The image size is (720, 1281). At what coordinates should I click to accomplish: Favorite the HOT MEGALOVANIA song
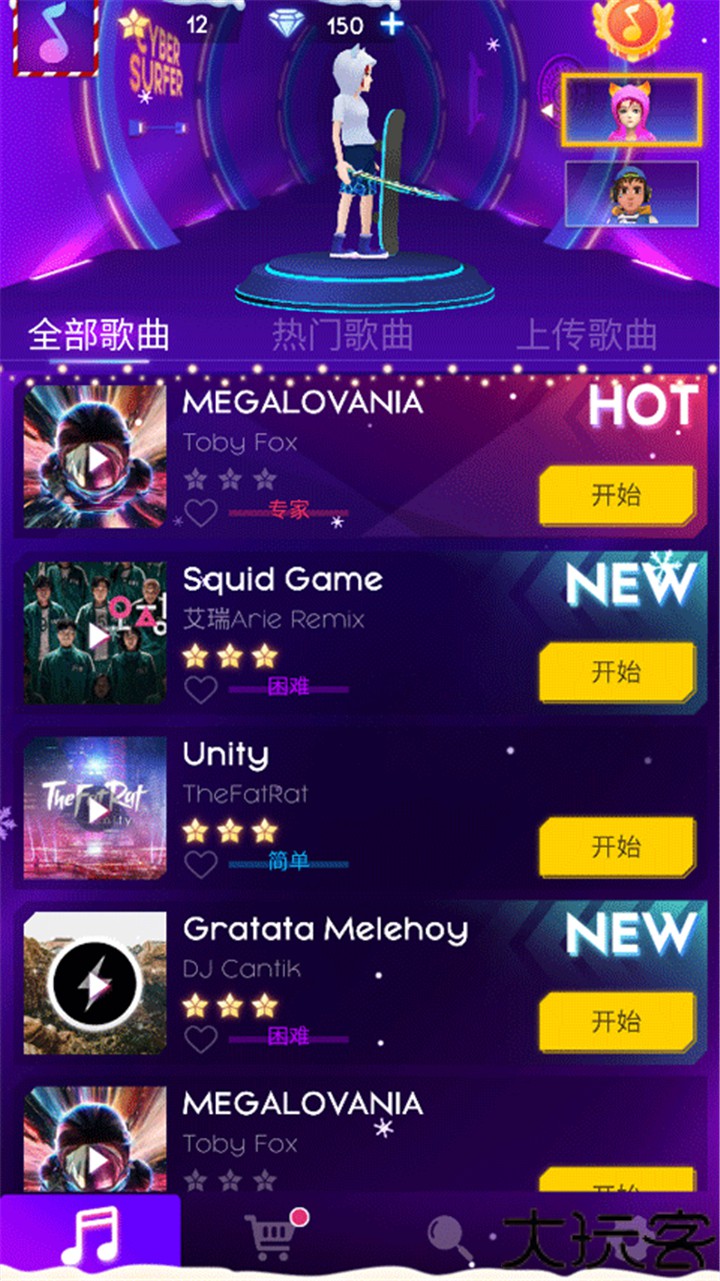[x=201, y=513]
